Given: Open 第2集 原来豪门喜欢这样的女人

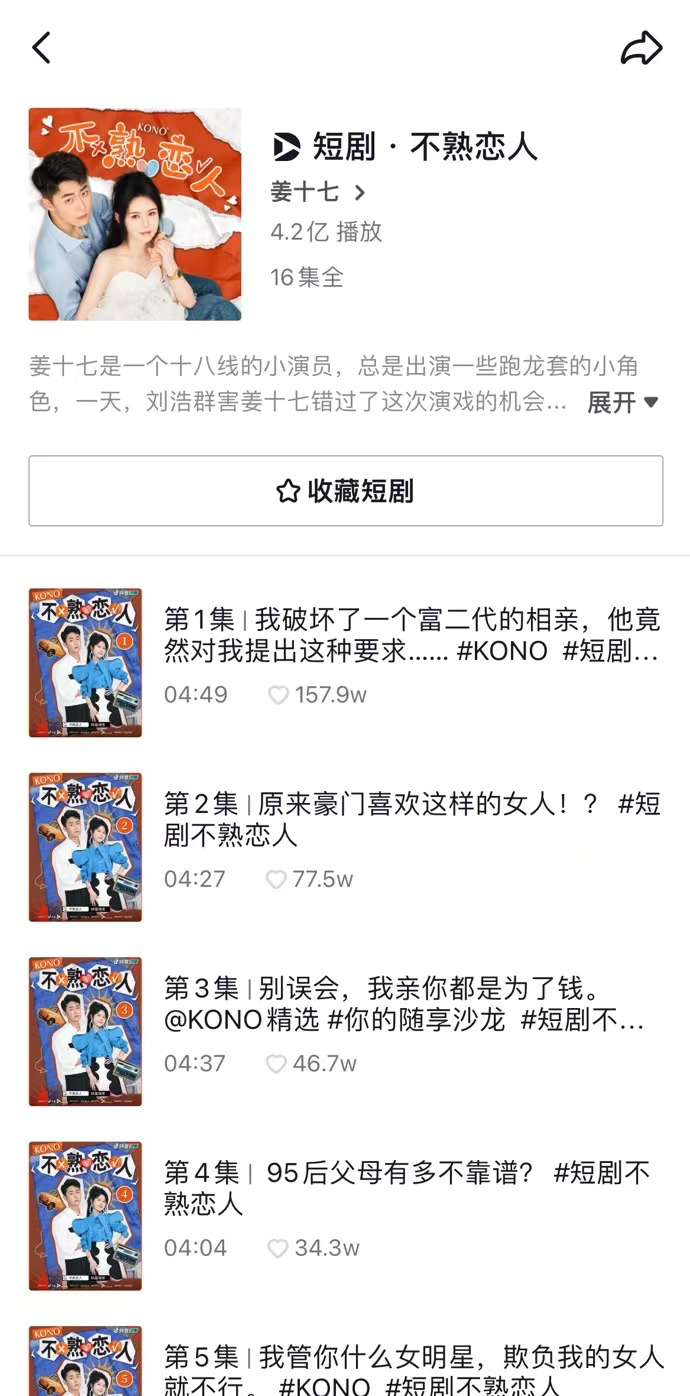Looking at the screenshot, I should [x=411, y=819].
